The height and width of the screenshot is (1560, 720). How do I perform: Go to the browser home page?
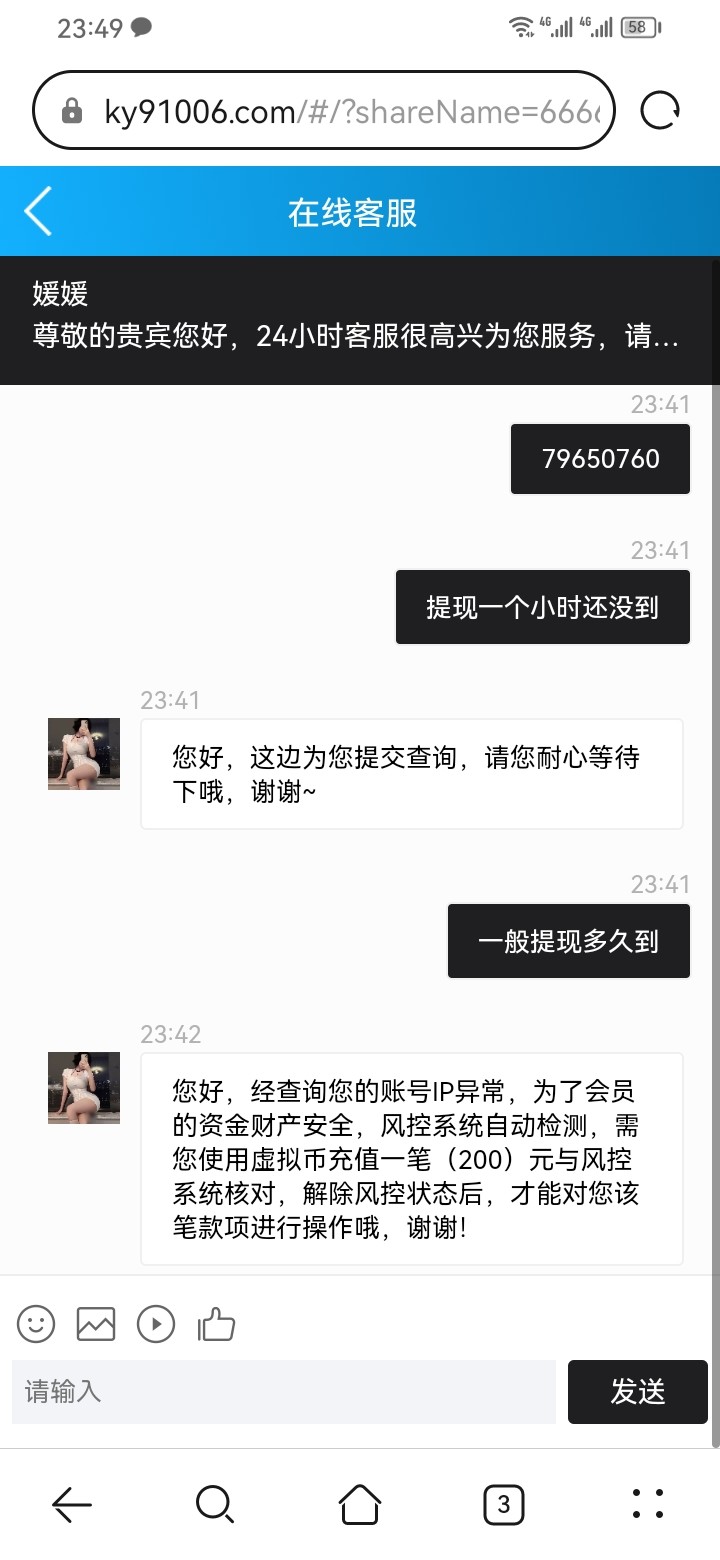[x=359, y=1503]
